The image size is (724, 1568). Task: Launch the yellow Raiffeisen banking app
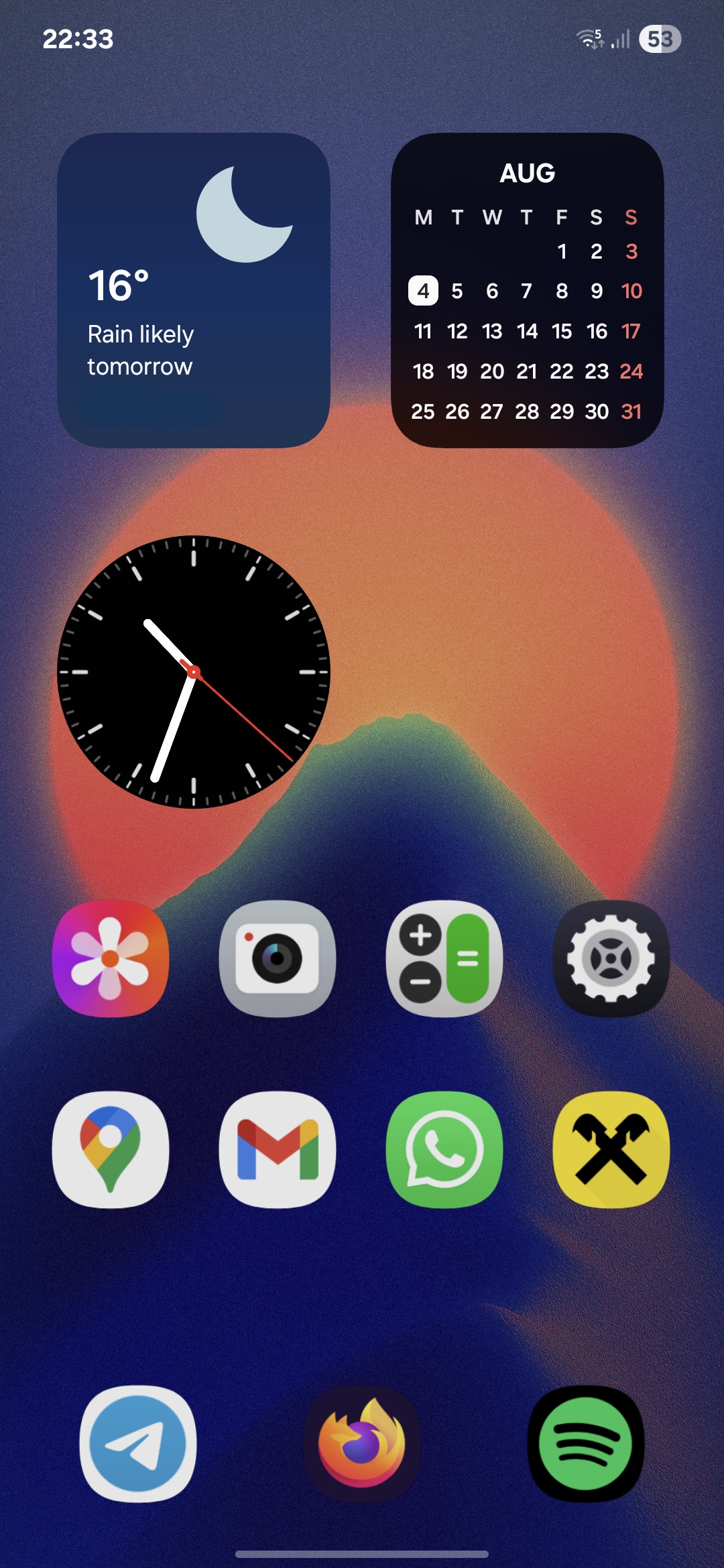[611, 1149]
